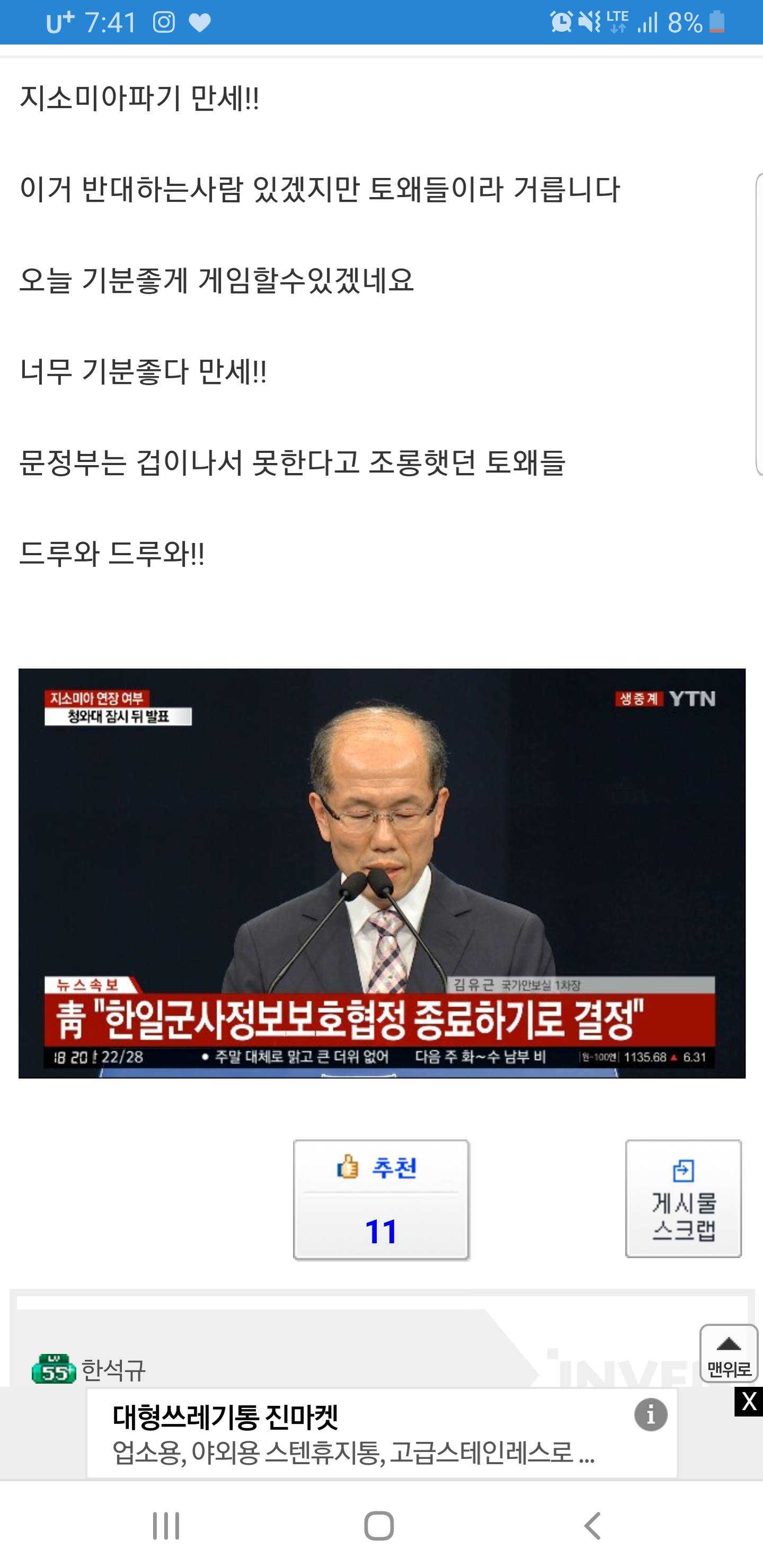
Task: Open 한석규 author profile
Action: point(113,1370)
